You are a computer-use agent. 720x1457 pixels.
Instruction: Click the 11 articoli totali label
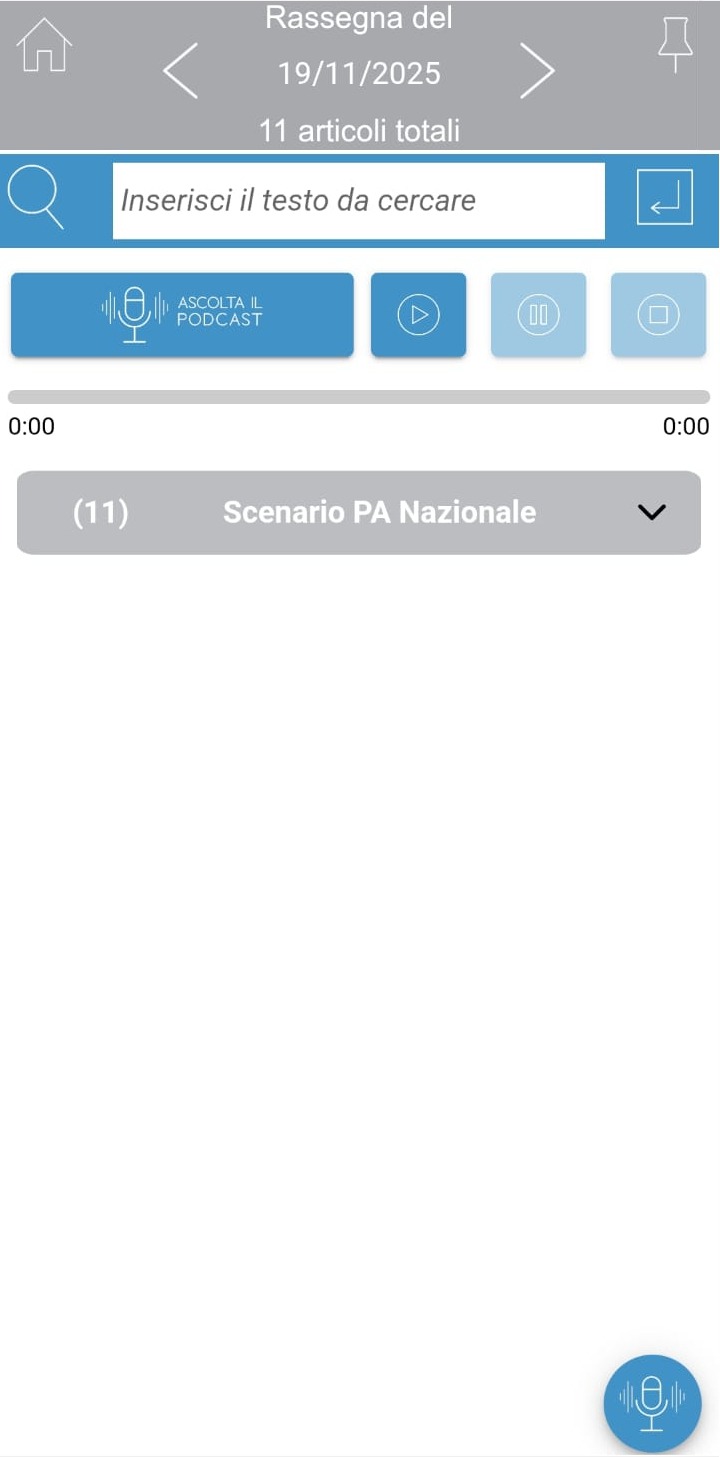359,130
